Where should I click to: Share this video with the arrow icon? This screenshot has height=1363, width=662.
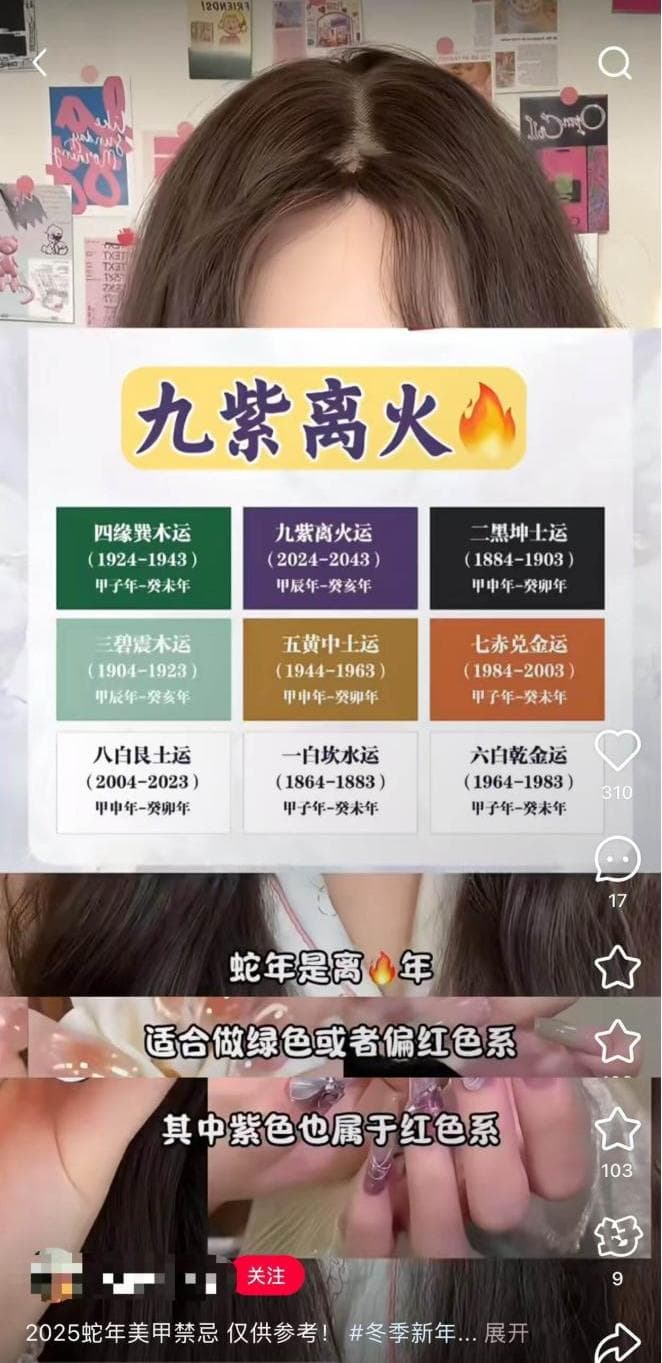tap(617, 1340)
